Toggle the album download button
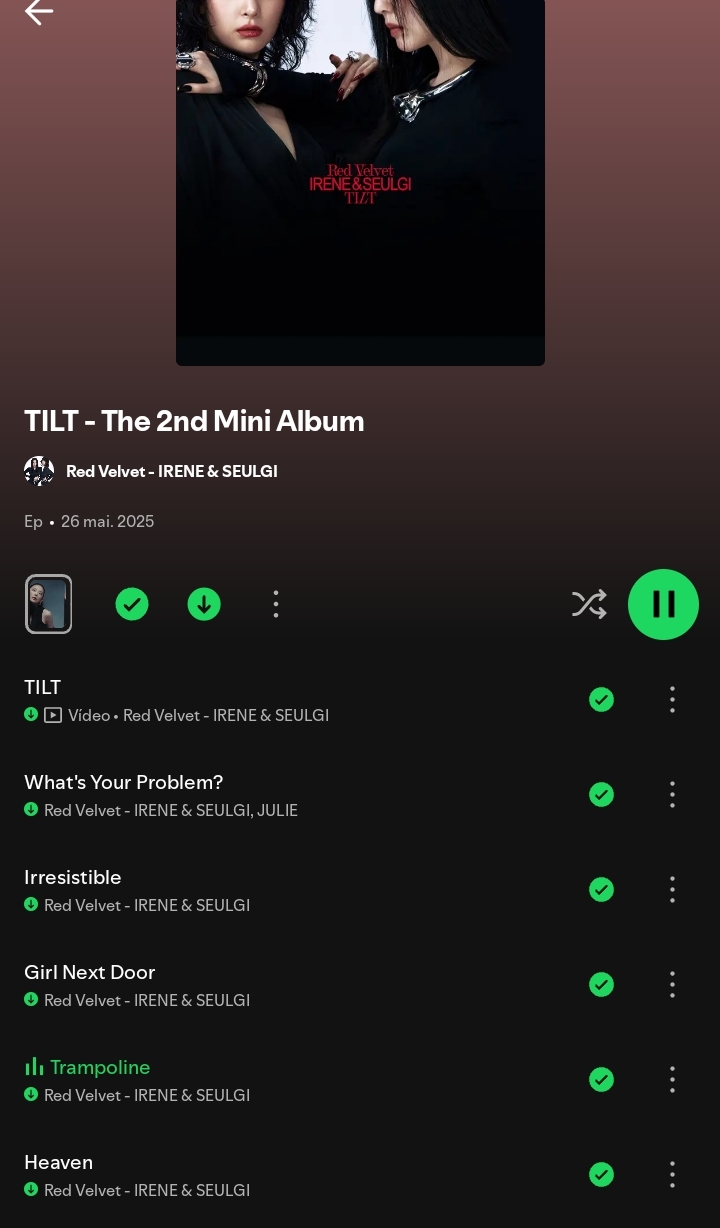Screen dimensions: 720x1228 (204, 604)
